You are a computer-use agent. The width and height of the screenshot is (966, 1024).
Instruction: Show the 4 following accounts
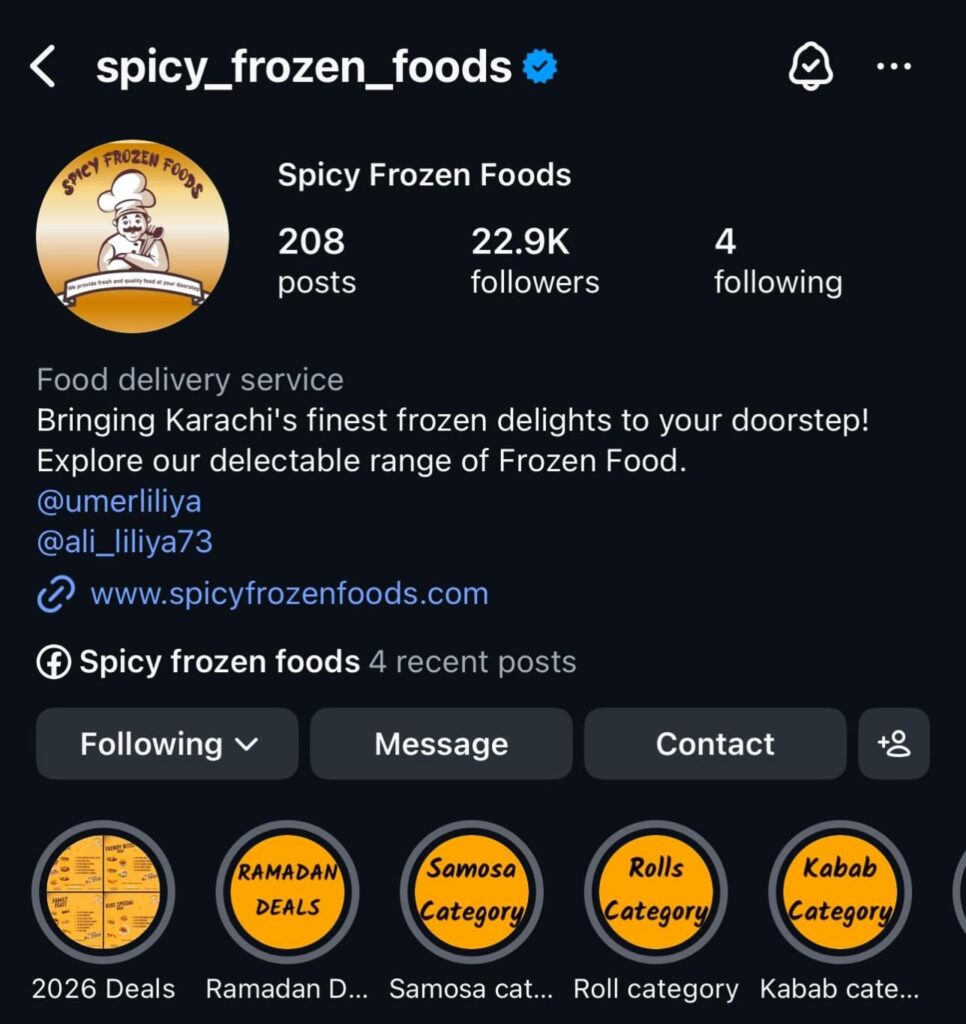[777, 261]
